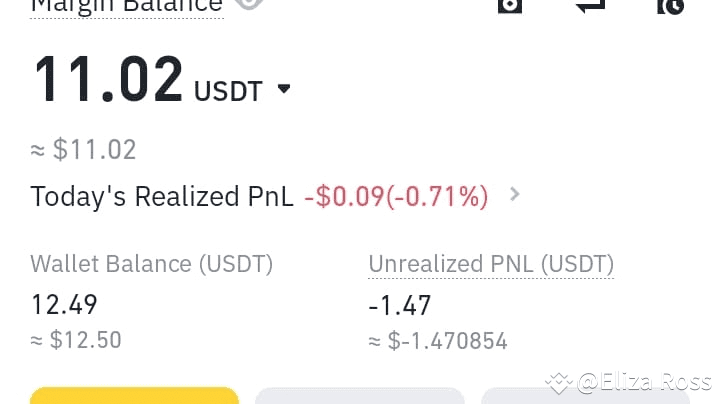
Task: Tap the Unrealized PNL (USDT) label
Action: click(491, 264)
